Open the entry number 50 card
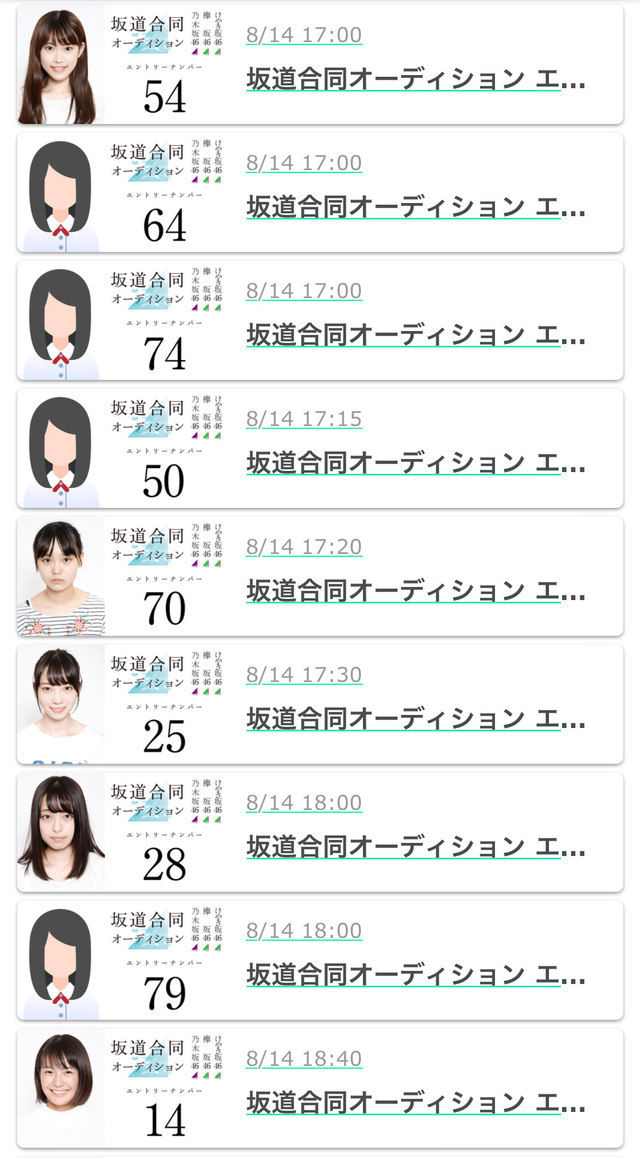Screen dimensions: 640x1158 tap(320, 448)
